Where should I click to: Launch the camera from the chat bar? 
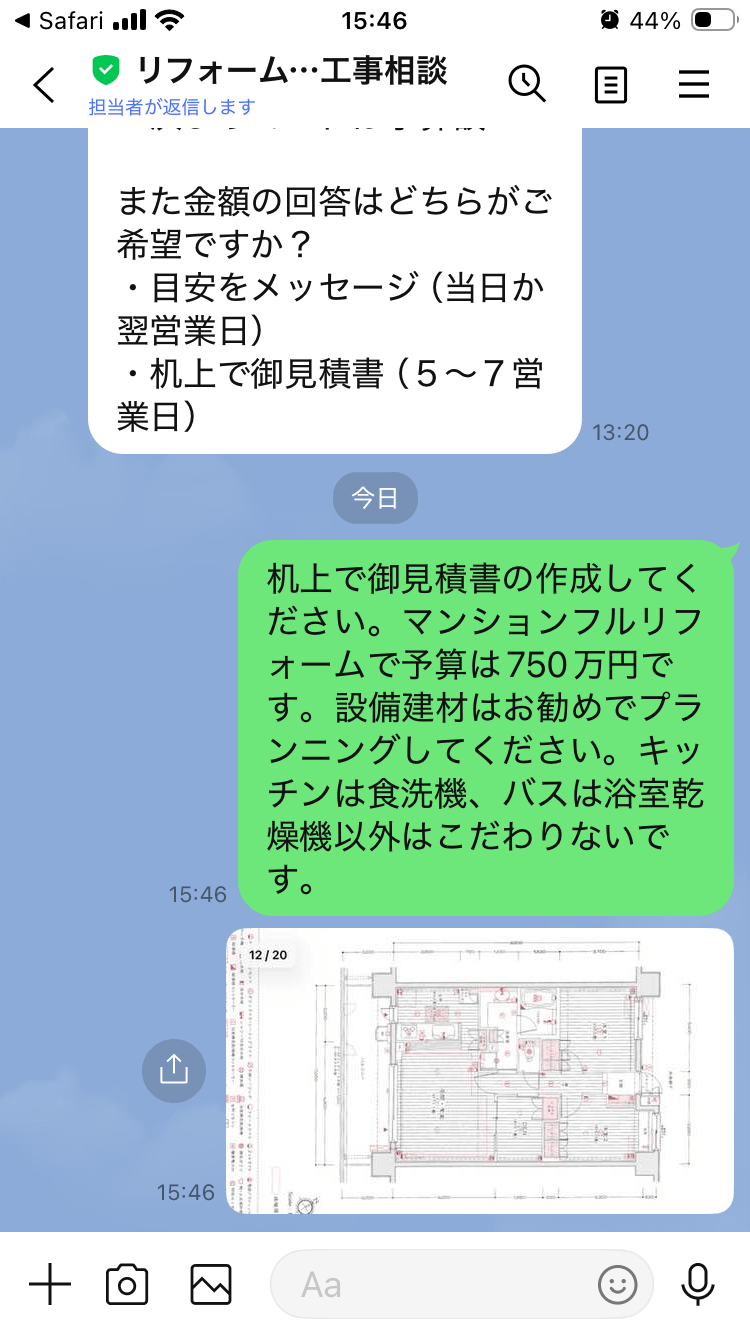pos(127,1283)
